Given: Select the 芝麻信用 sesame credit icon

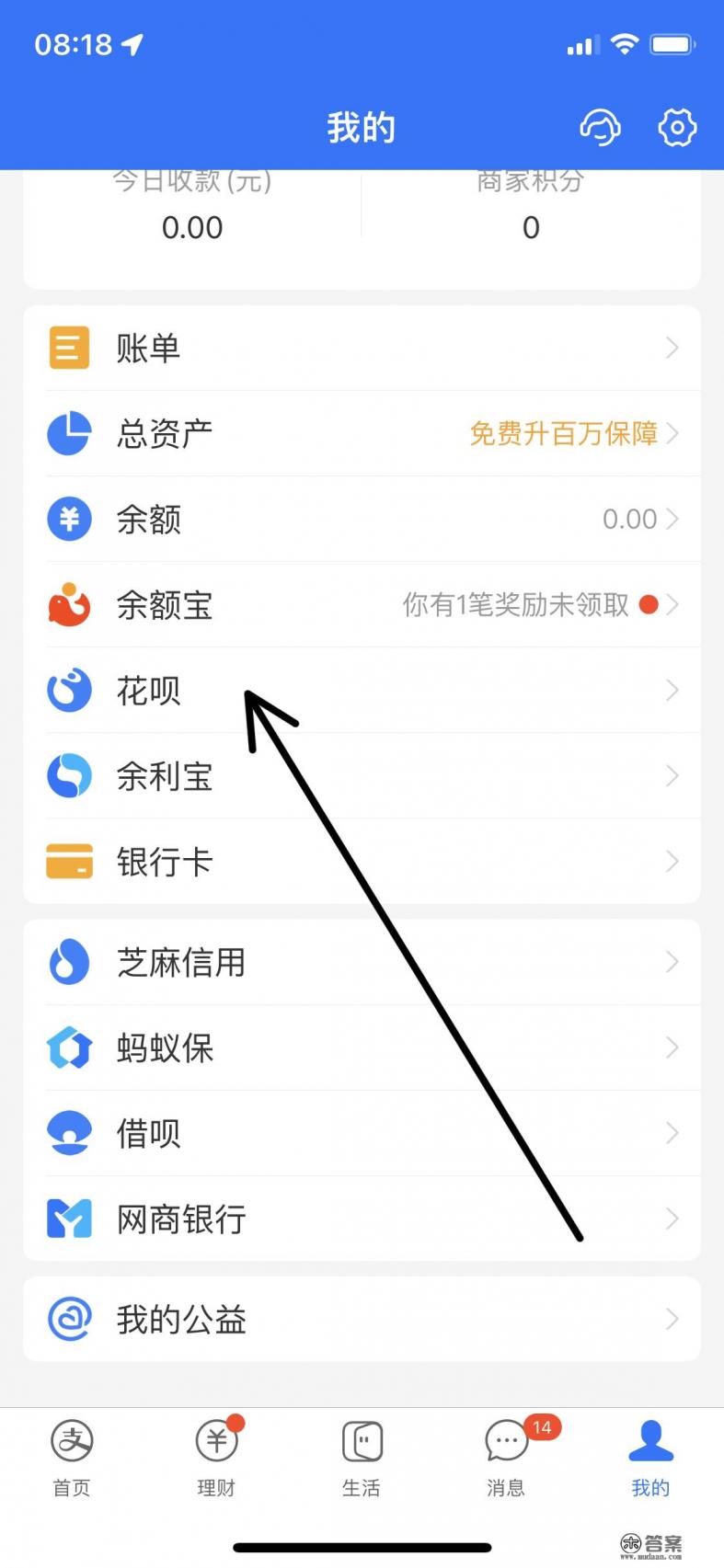Looking at the screenshot, I should click(69, 961).
